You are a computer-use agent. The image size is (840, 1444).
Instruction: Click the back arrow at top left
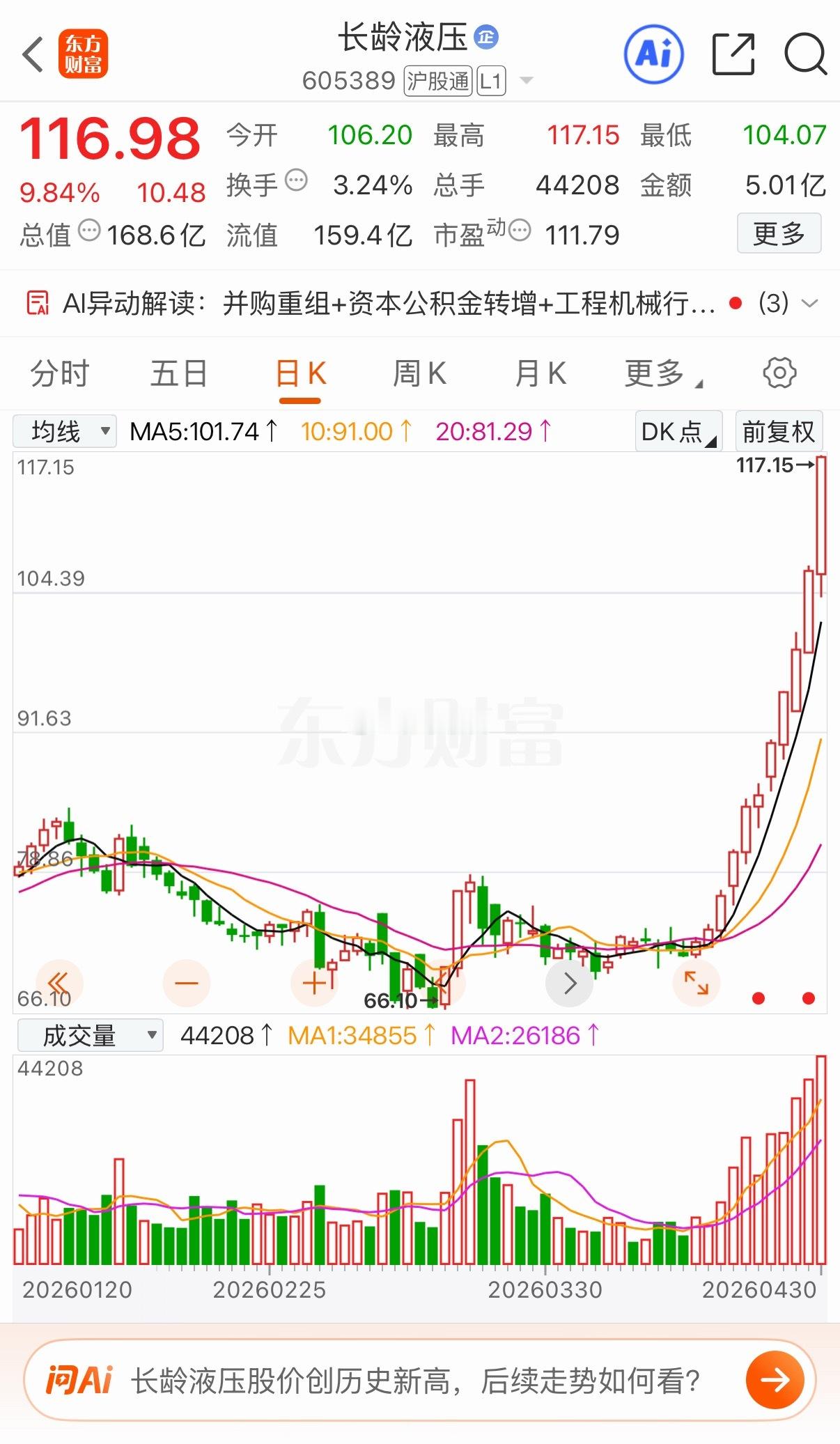pyautogui.click(x=33, y=53)
